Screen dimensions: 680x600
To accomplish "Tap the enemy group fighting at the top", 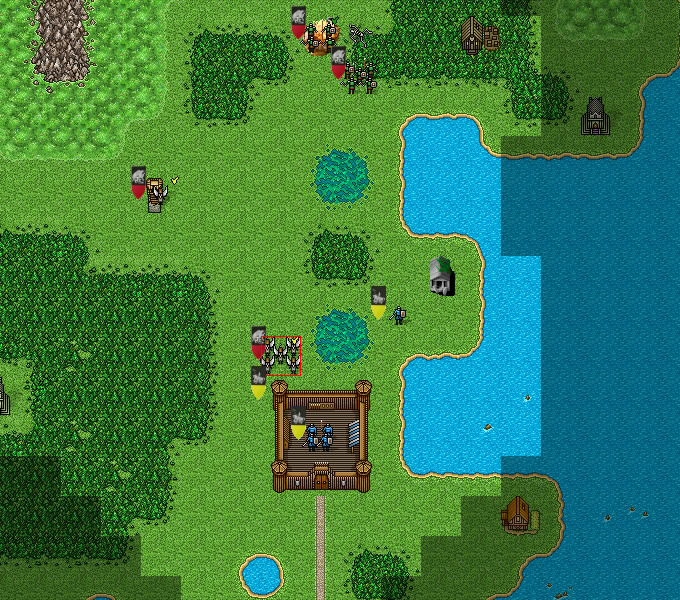I will (322, 36).
